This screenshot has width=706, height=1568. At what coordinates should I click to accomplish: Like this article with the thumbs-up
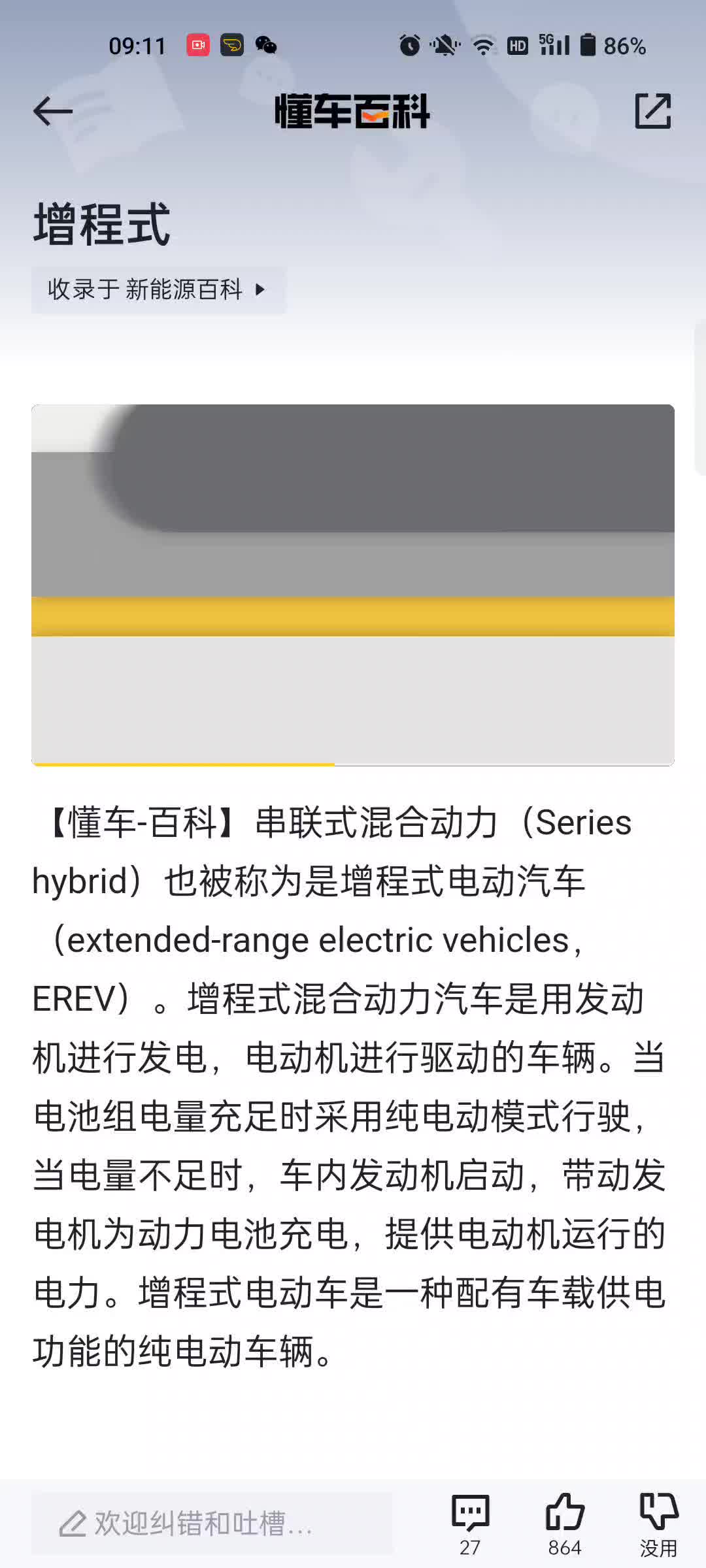565,1522
